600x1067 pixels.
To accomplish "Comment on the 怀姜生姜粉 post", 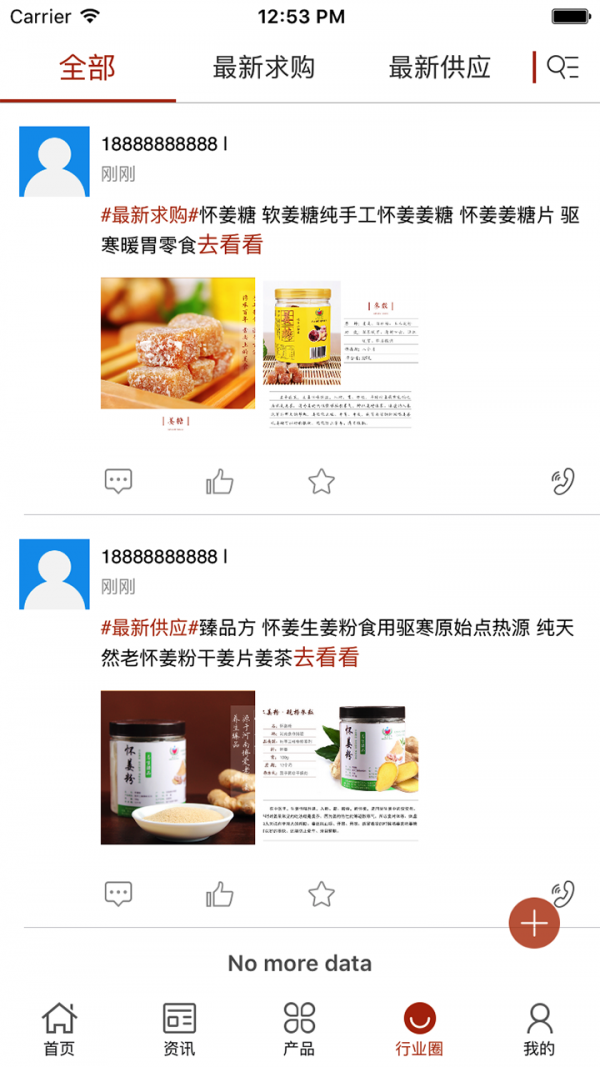I will (118, 893).
